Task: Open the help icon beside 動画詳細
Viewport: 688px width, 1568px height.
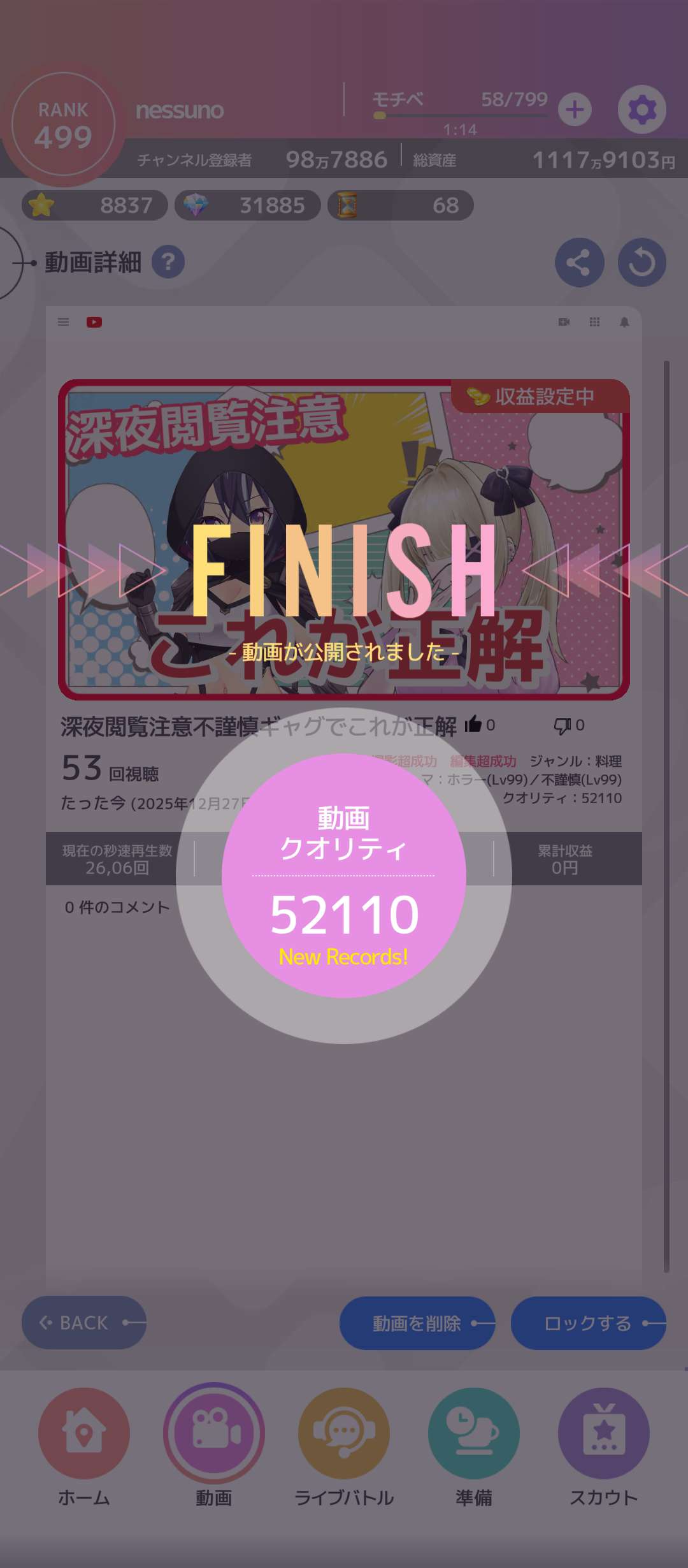Action: click(168, 262)
